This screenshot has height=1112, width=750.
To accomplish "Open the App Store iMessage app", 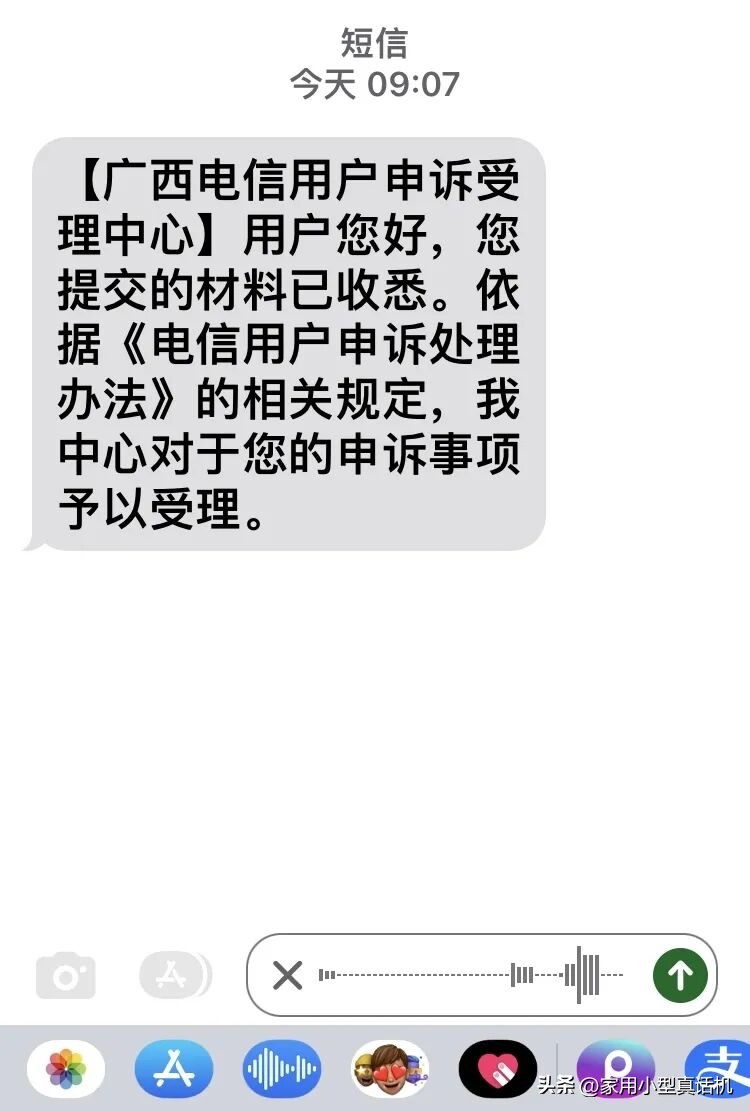I will coord(174,1069).
